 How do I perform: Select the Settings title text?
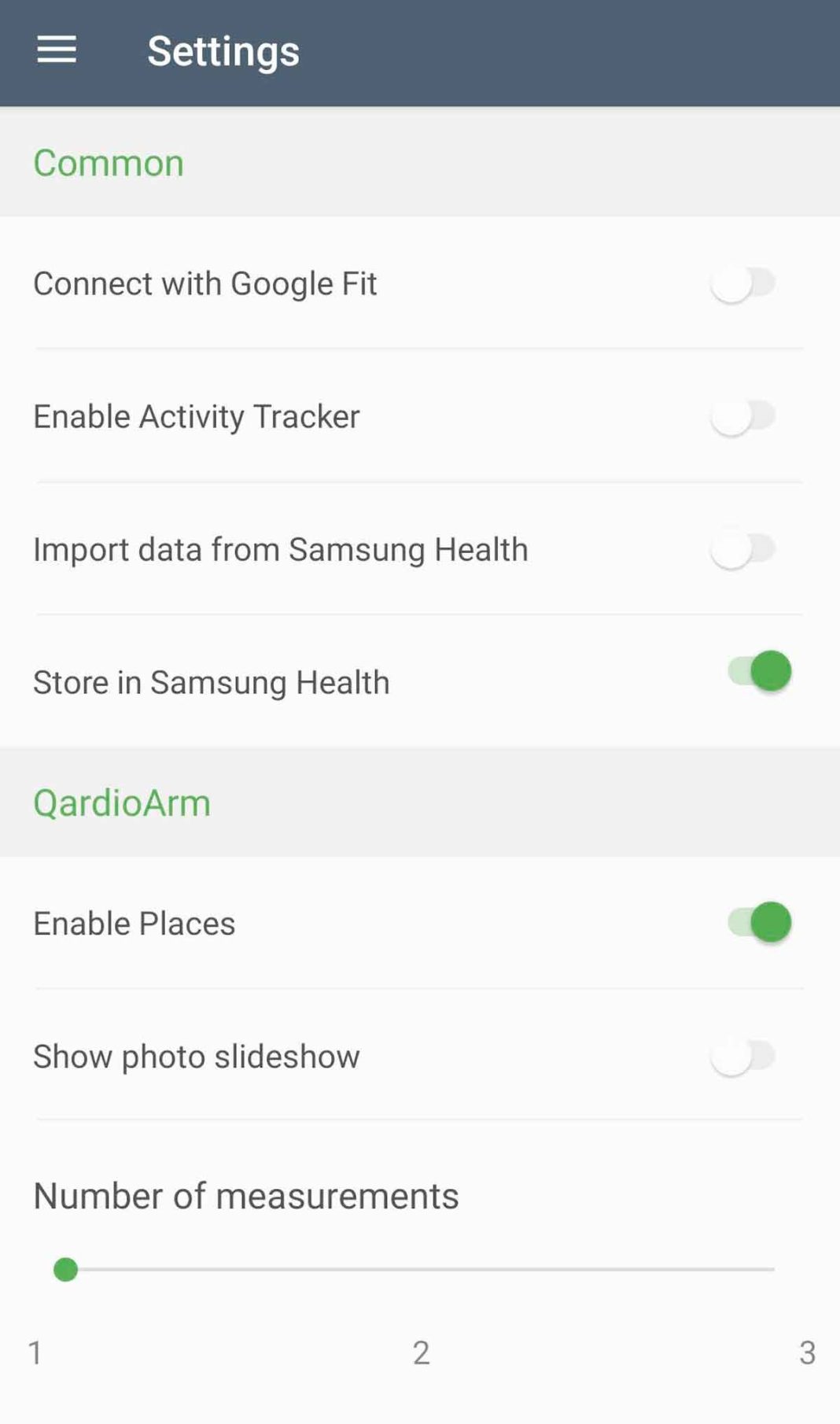tap(223, 50)
